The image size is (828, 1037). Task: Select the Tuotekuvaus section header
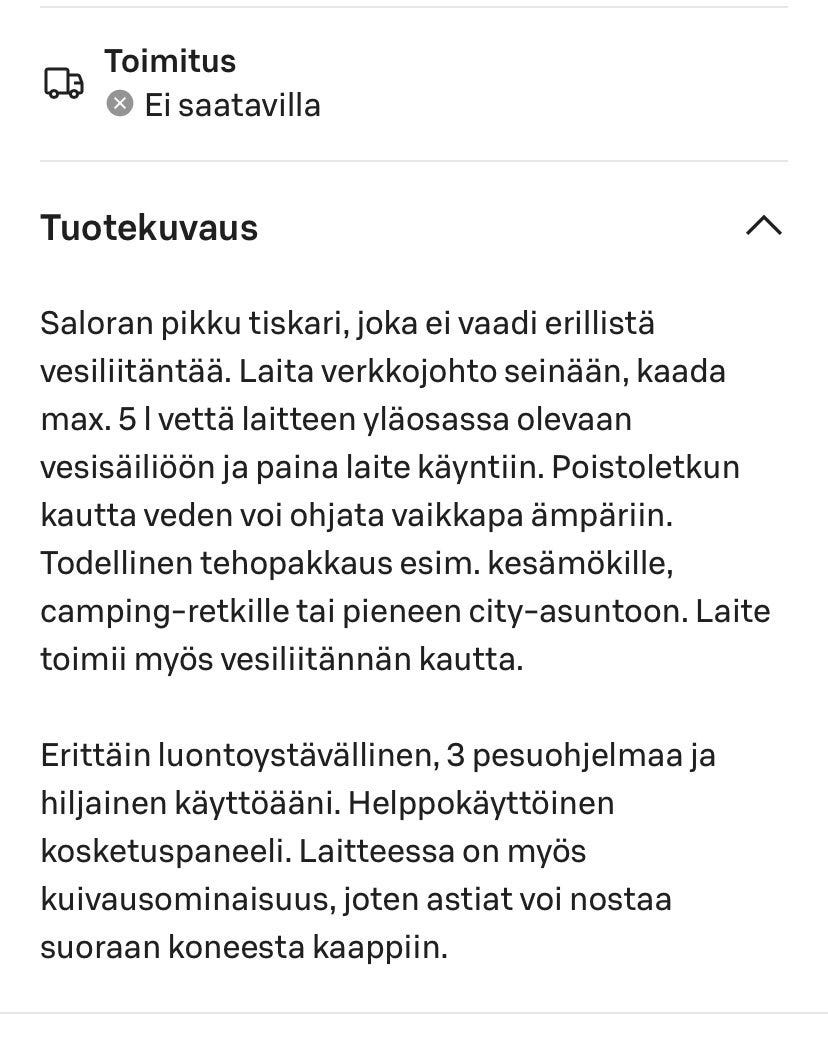coord(148,226)
